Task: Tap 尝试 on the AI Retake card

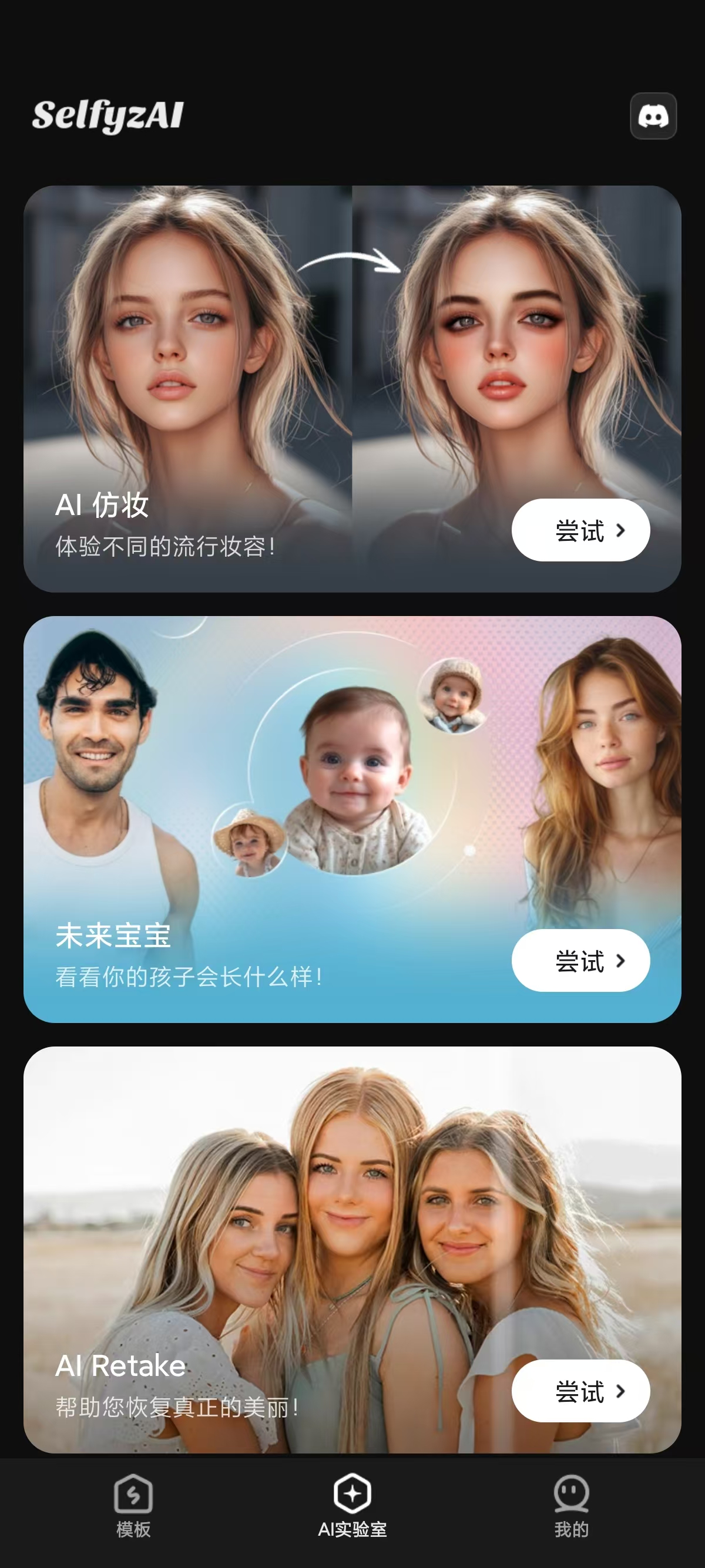Action: point(580,1391)
